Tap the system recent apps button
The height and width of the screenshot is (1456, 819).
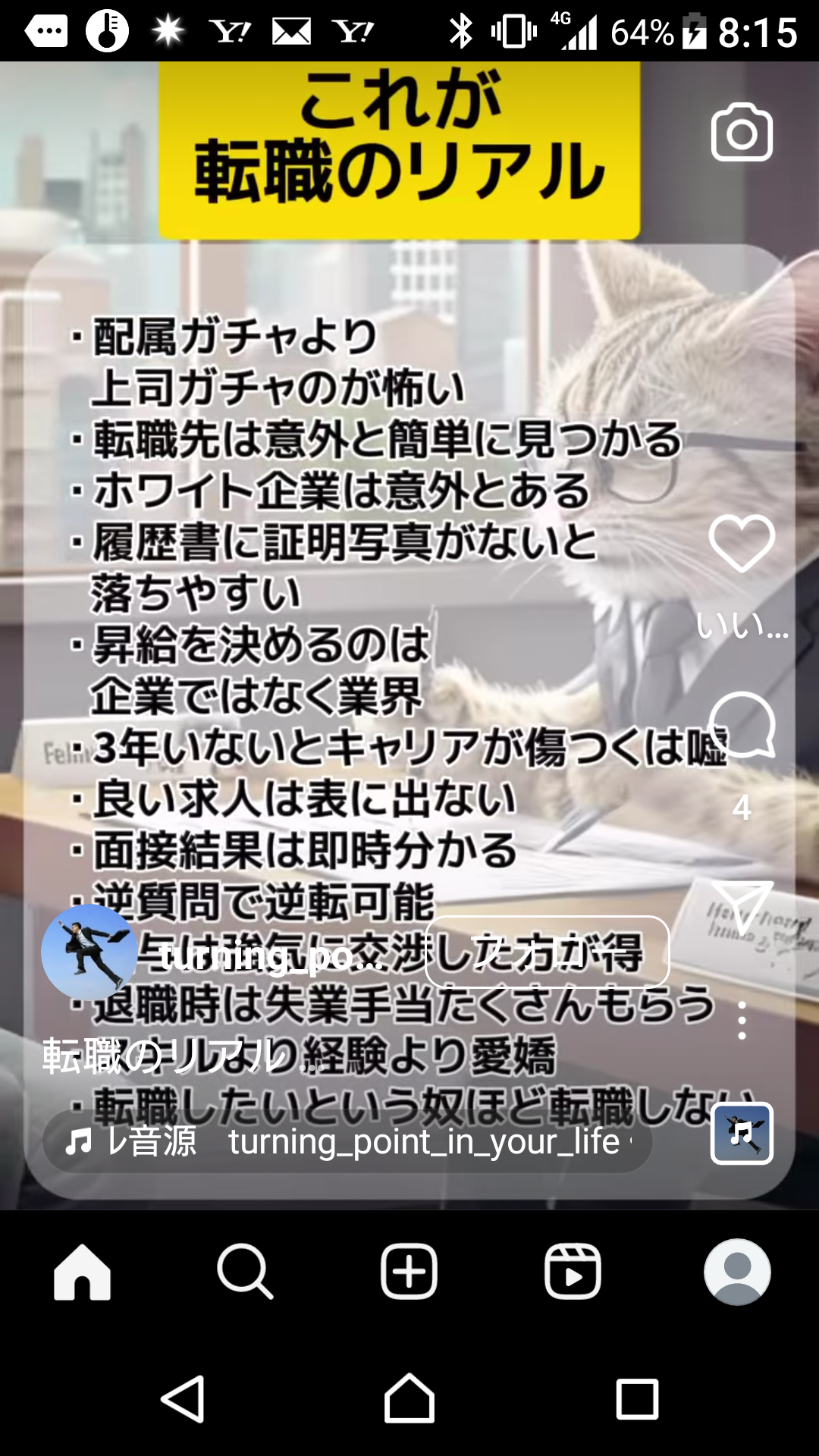637,1398
